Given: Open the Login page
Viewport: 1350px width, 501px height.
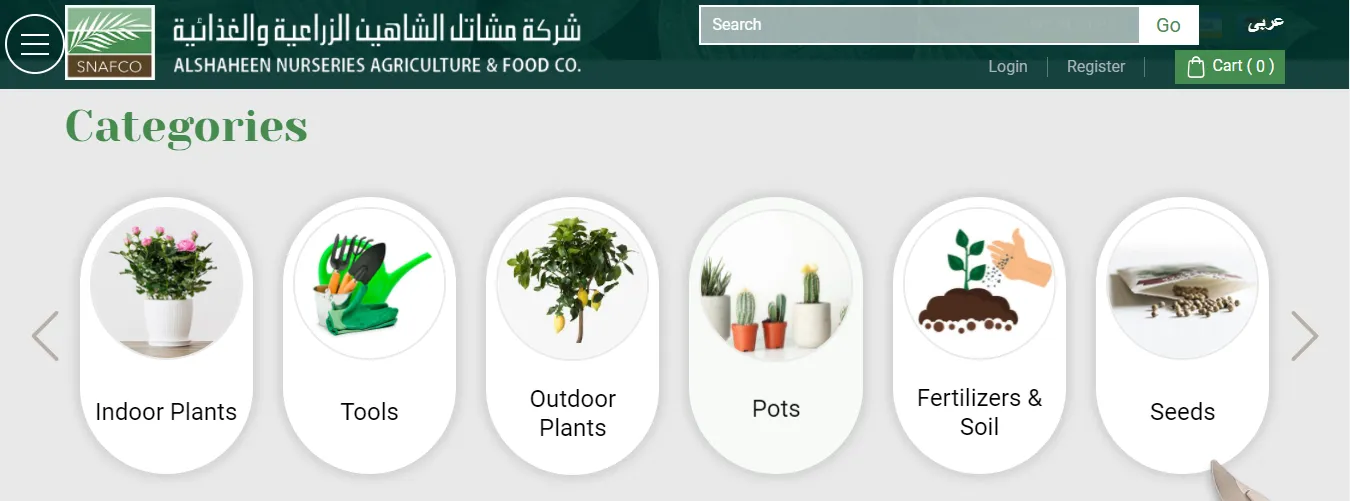Looking at the screenshot, I should pos(1007,66).
